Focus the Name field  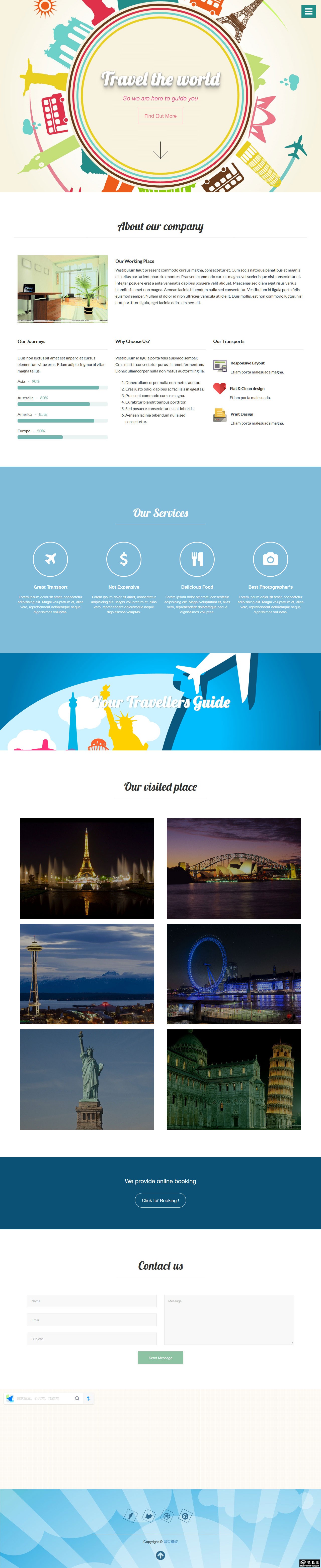pyautogui.click(x=92, y=1301)
